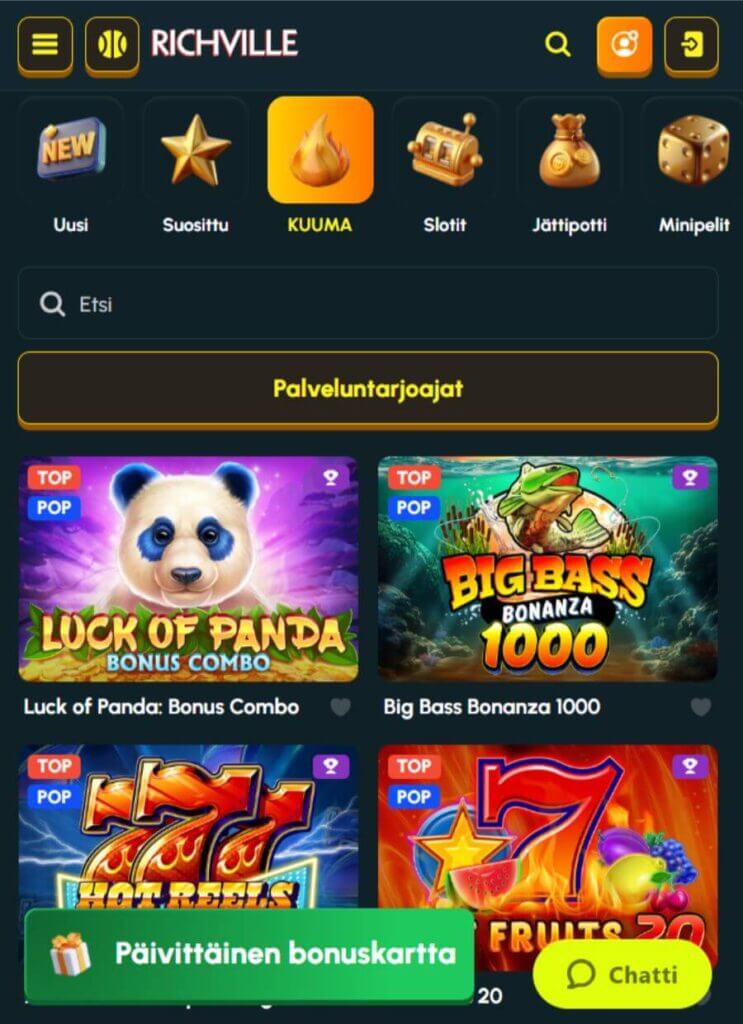Switch to the KUUMA category
The width and height of the screenshot is (743, 1024).
tap(320, 167)
